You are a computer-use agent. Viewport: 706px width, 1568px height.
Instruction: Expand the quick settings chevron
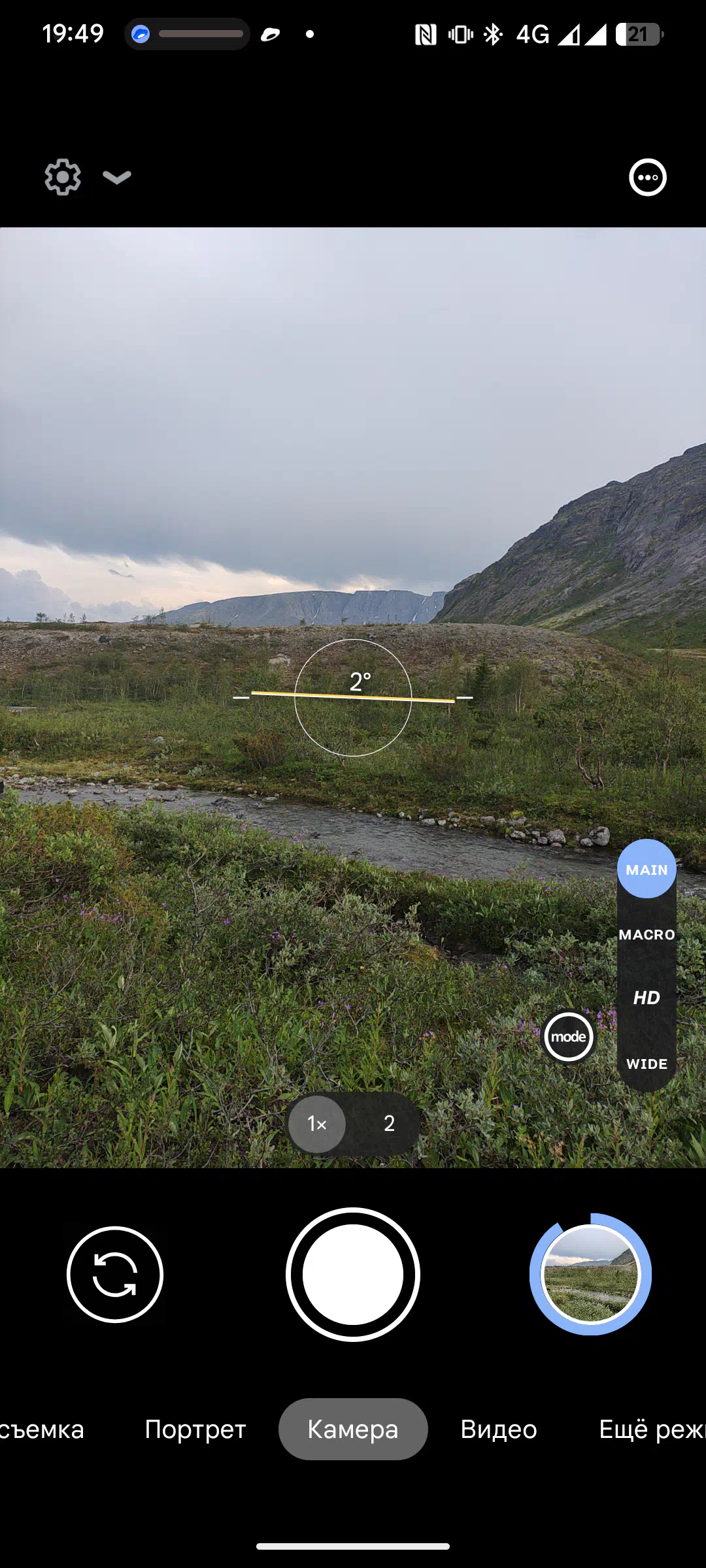117,177
